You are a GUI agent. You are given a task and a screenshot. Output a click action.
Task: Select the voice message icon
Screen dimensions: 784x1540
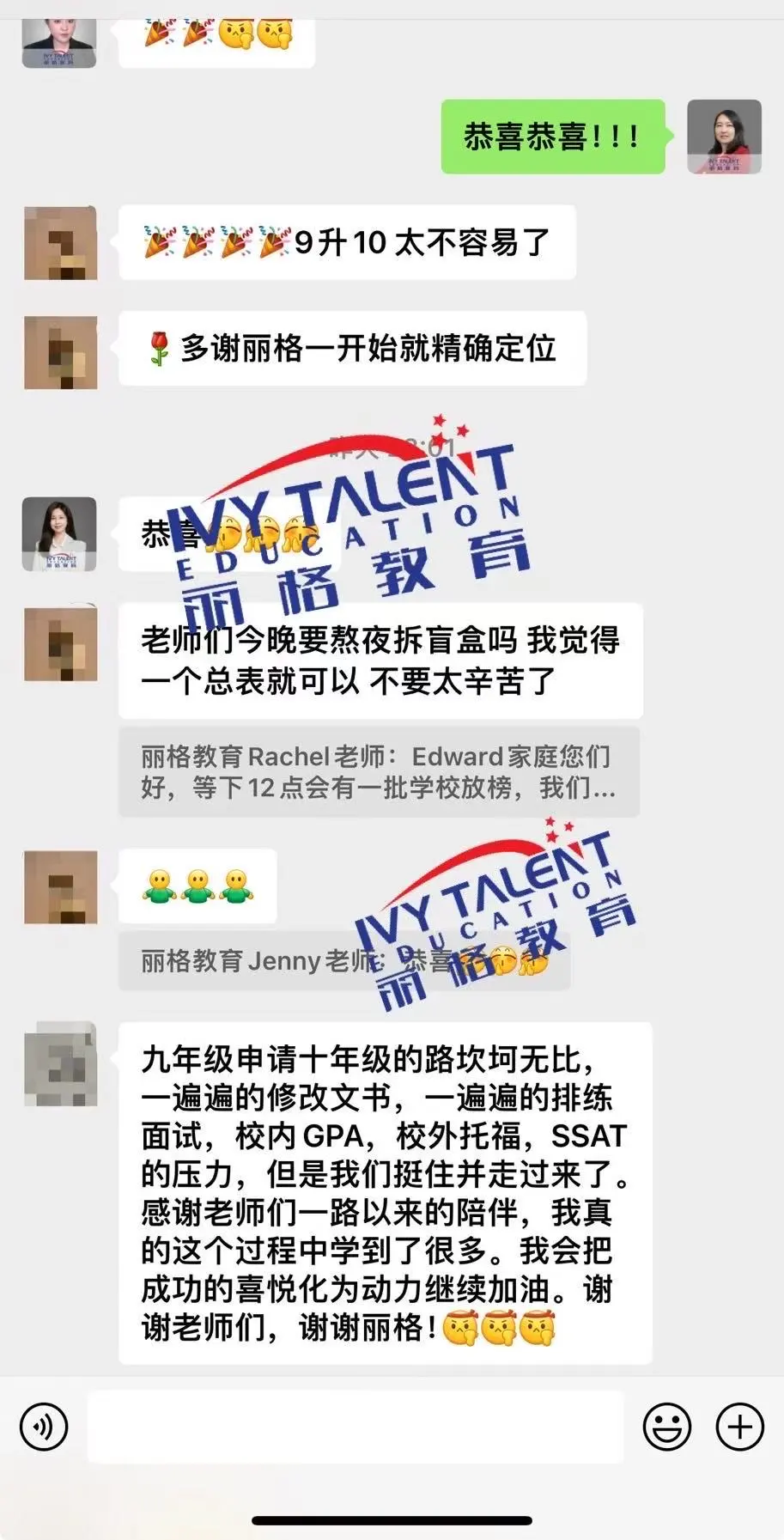click(44, 1425)
